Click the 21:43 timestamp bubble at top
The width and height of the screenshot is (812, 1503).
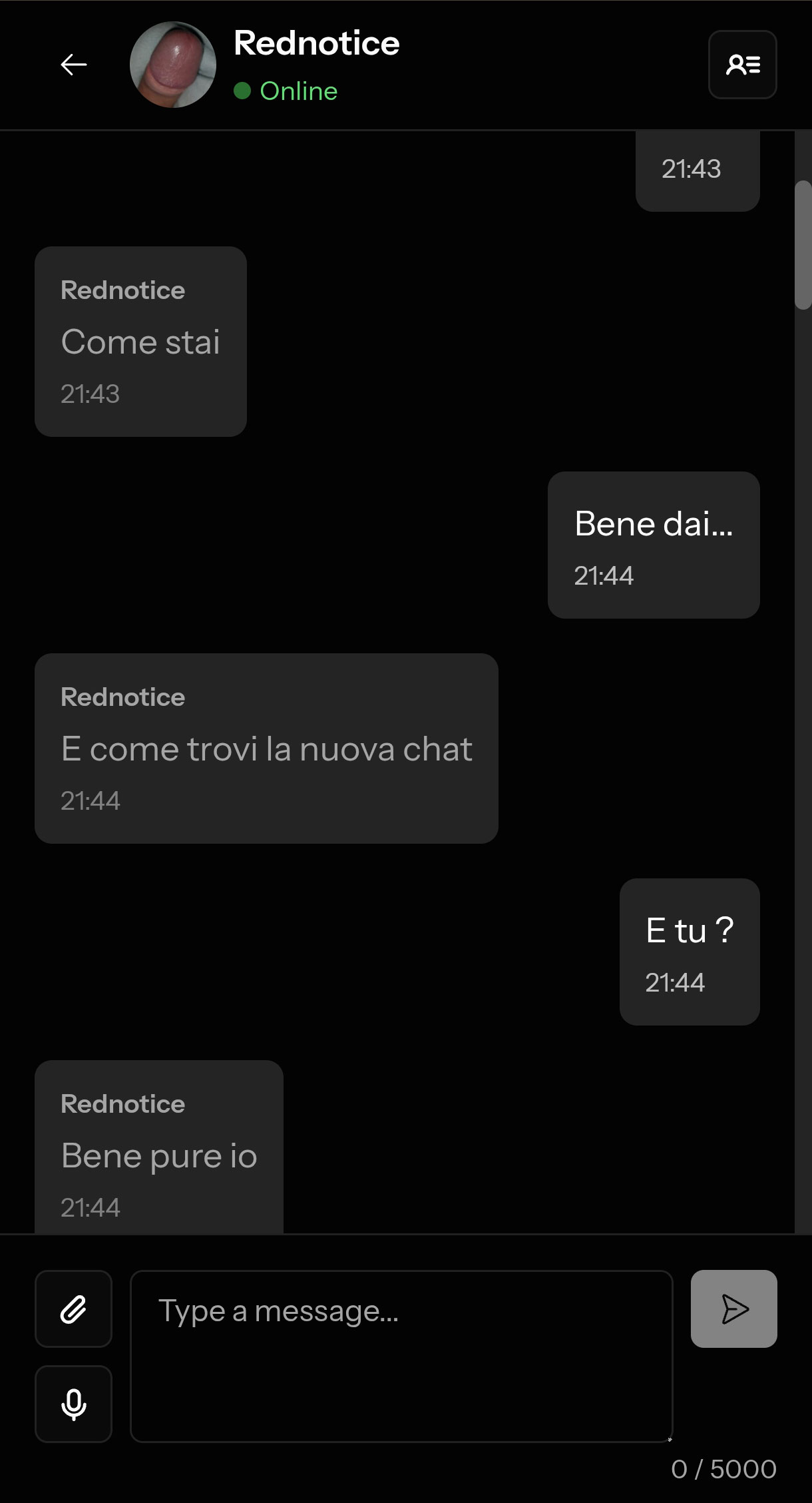(x=697, y=170)
